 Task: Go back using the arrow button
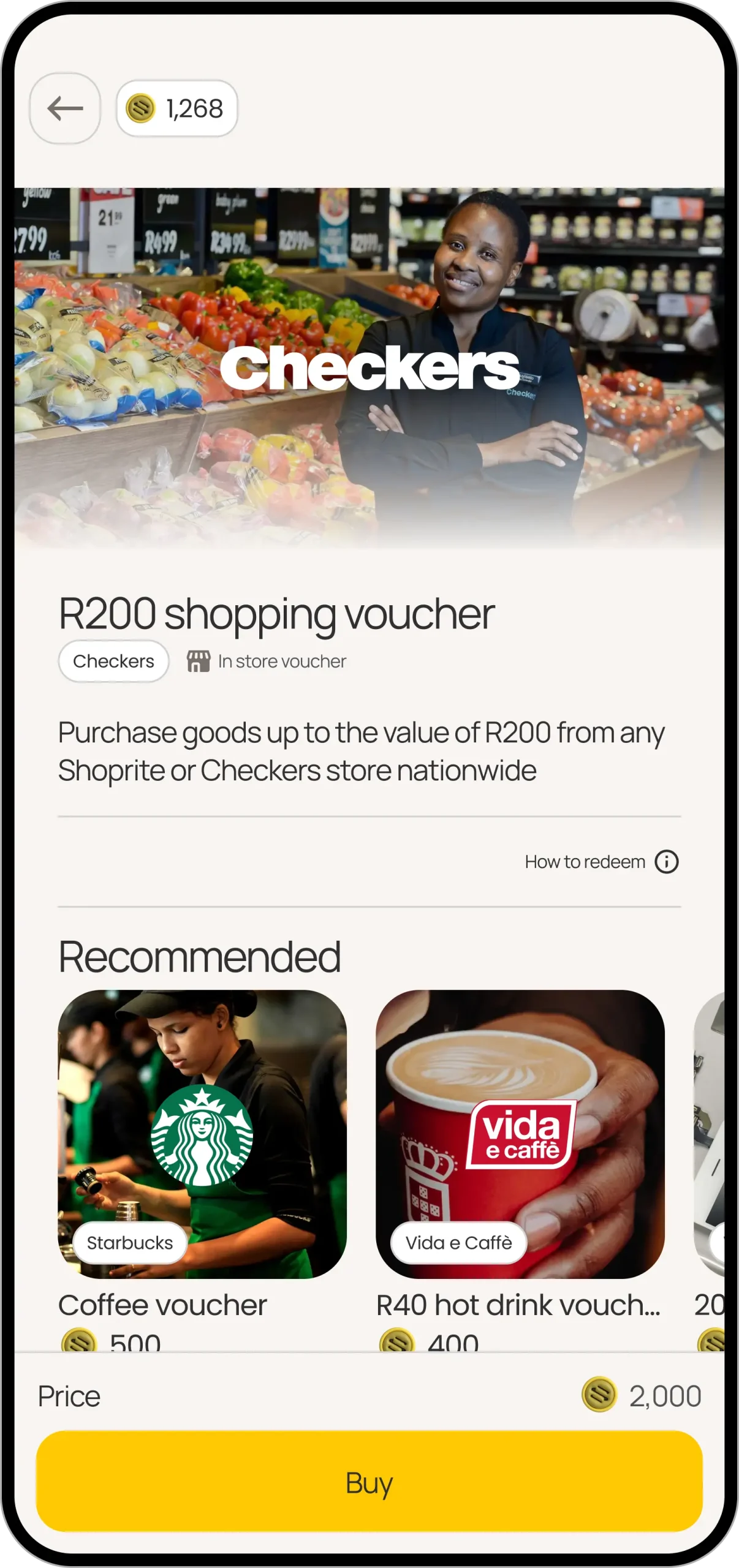click(x=65, y=108)
